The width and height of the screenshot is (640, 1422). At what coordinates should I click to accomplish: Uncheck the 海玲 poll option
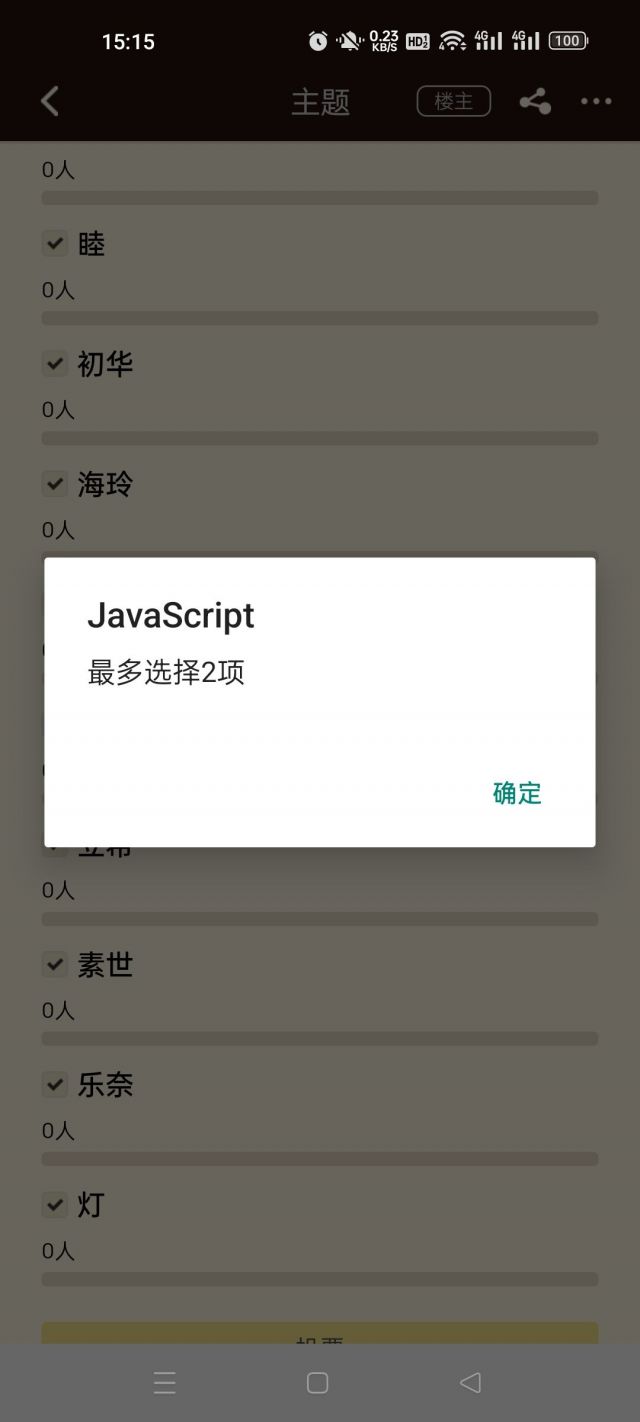(54, 484)
